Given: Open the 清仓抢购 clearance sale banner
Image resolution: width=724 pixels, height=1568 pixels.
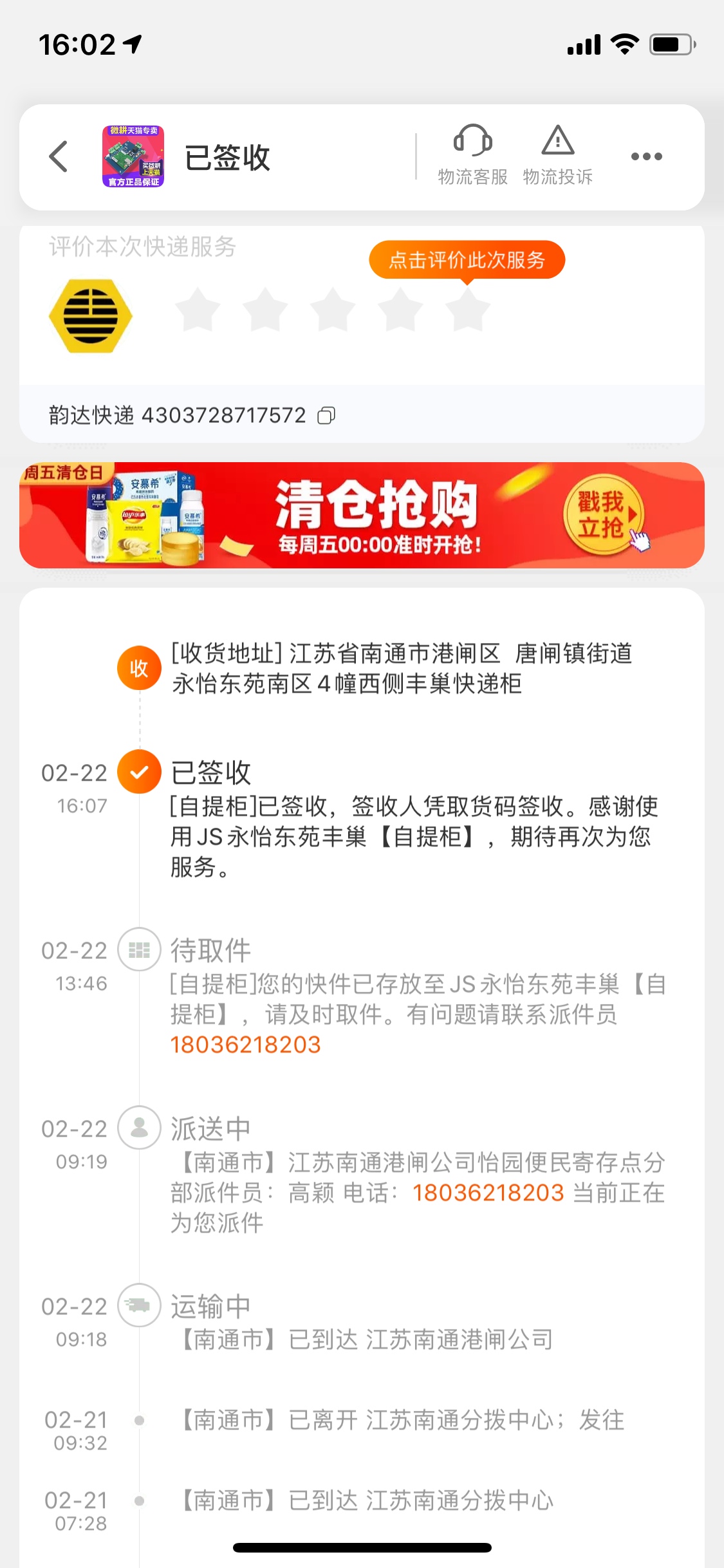Looking at the screenshot, I should click(362, 515).
